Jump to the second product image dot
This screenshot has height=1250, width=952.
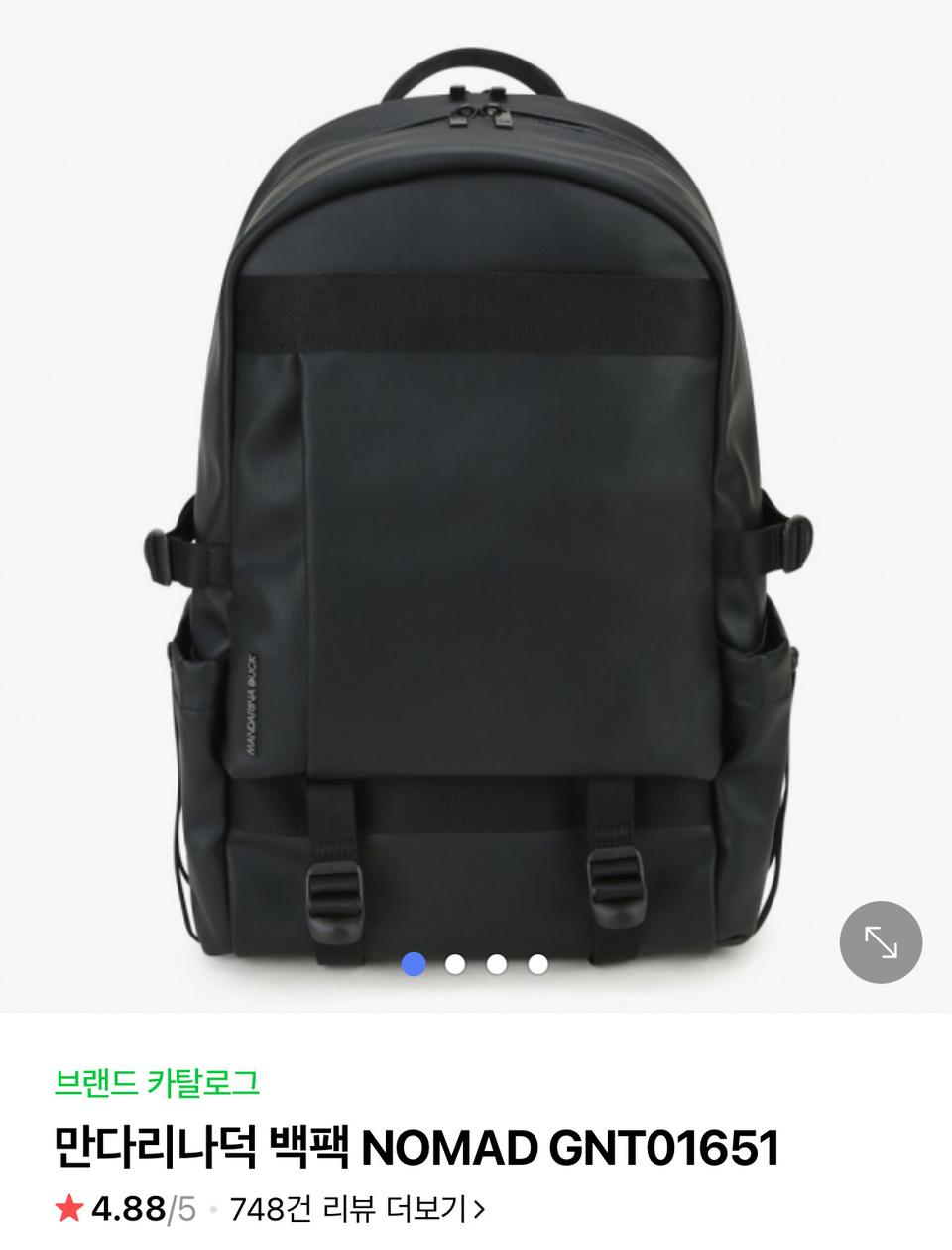point(455,963)
